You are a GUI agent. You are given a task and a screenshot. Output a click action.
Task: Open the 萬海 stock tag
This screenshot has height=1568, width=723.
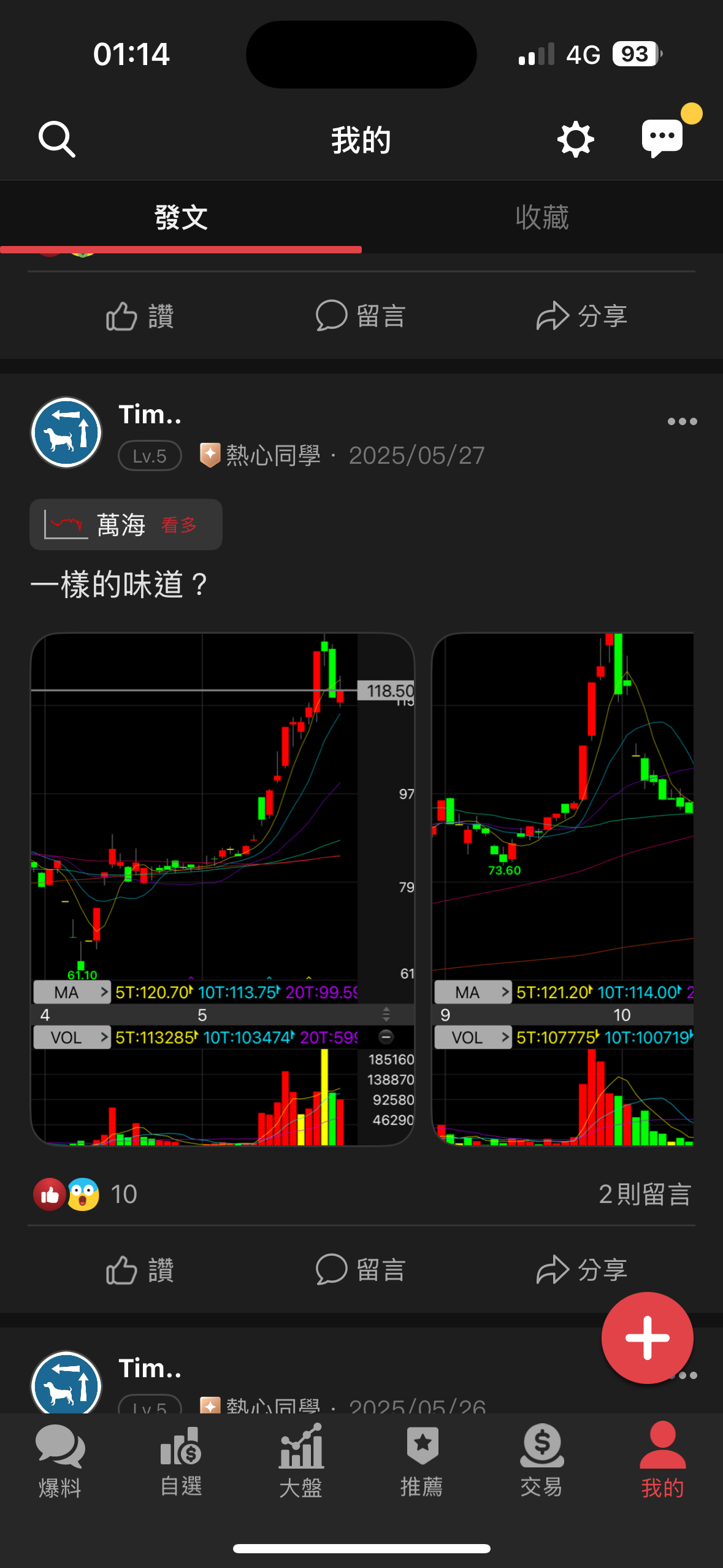point(126,525)
